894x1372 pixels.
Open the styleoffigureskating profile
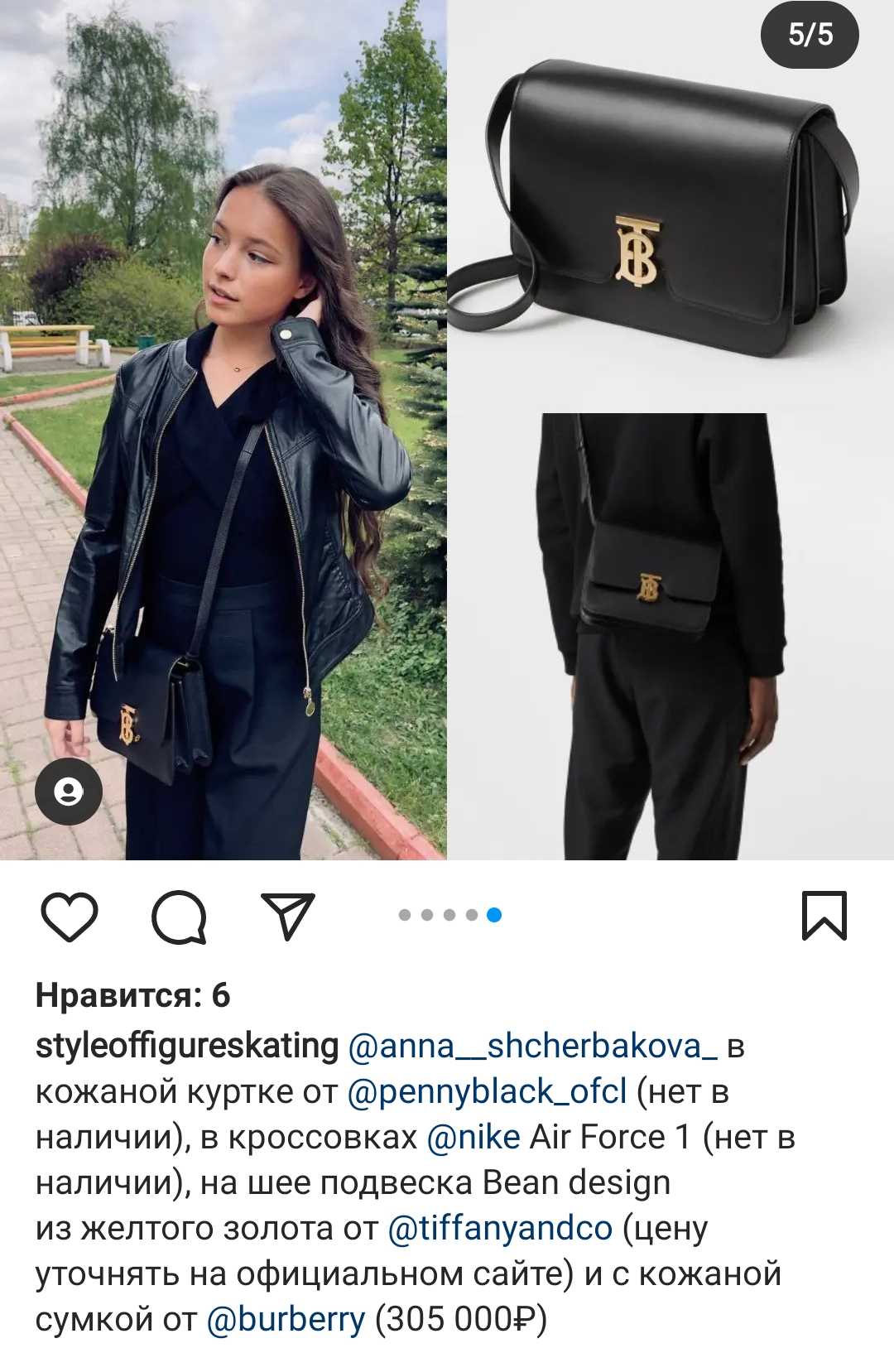[x=187, y=1047]
